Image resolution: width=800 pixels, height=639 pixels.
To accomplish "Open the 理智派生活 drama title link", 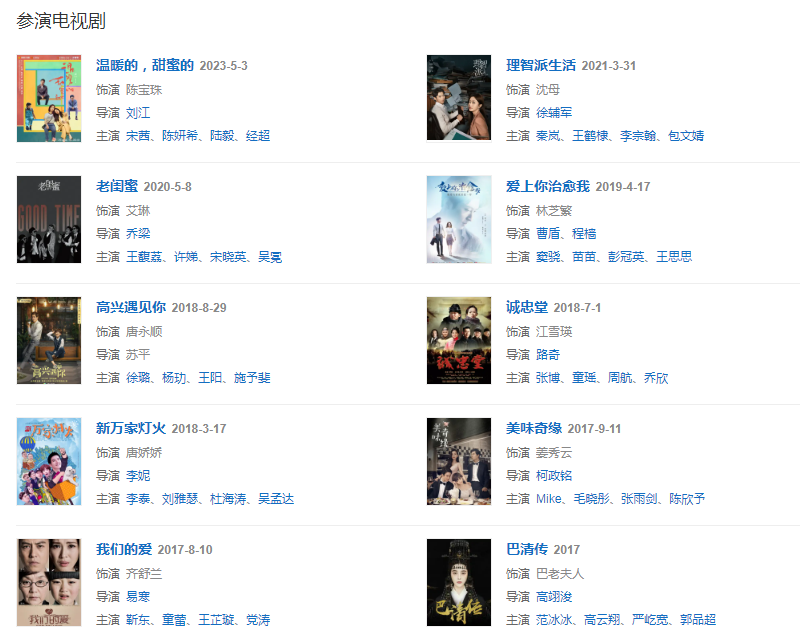I will click(x=540, y=65).
